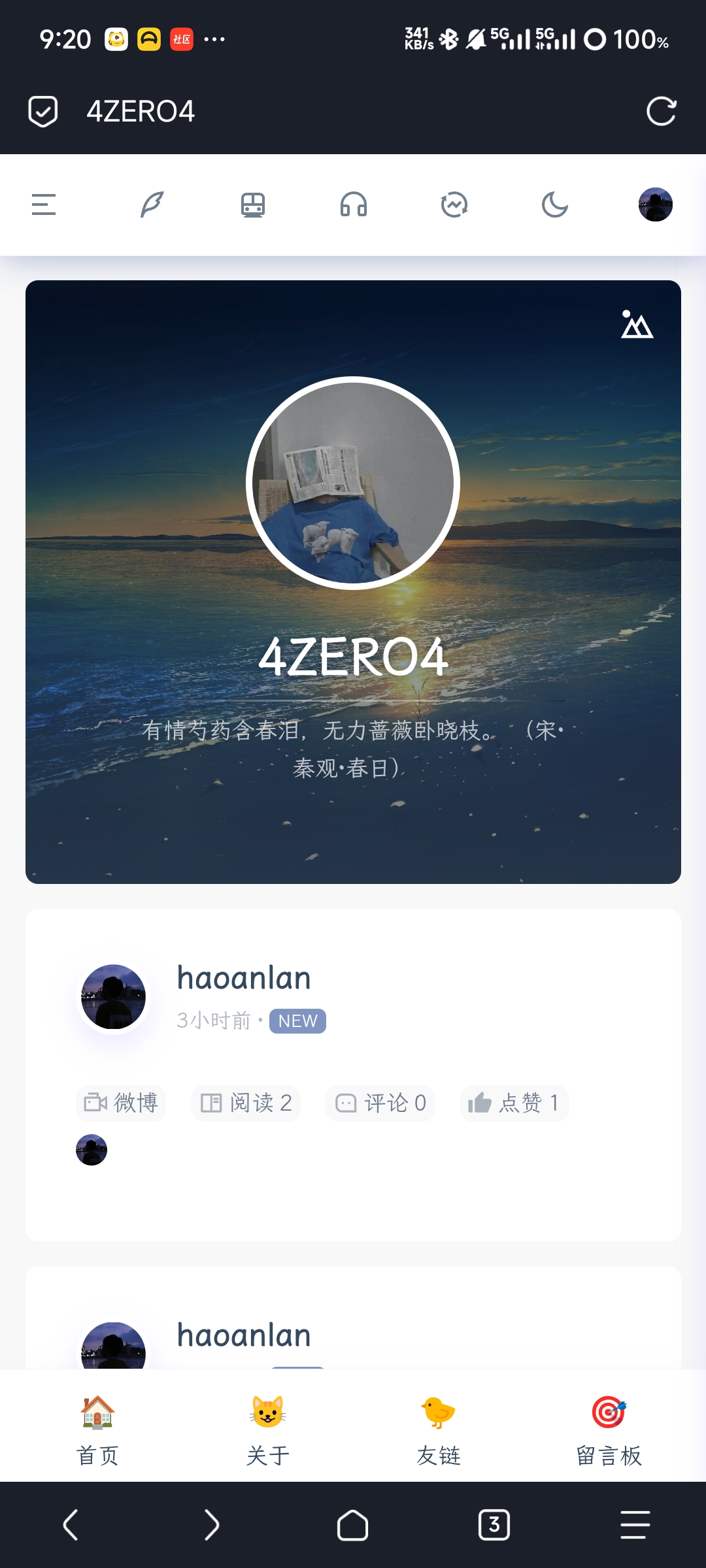Click the sync/update icon in the navbar
The height and width of the screenshot is (1568, 706).
point(454,204)
